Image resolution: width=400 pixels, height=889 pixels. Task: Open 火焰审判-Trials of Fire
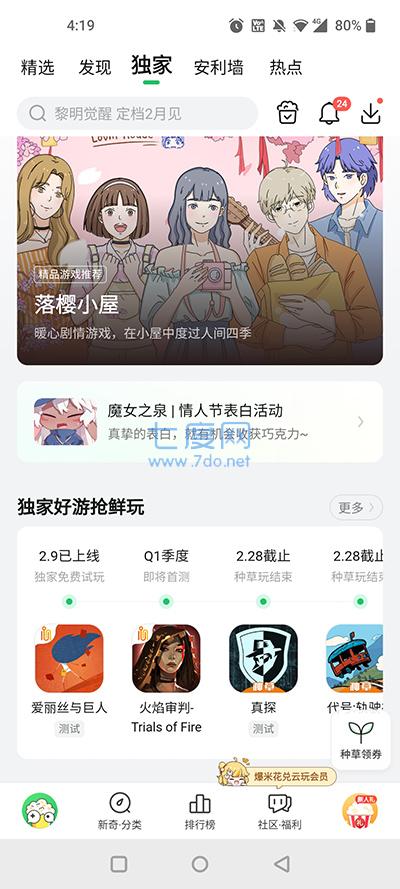point(166,679)
